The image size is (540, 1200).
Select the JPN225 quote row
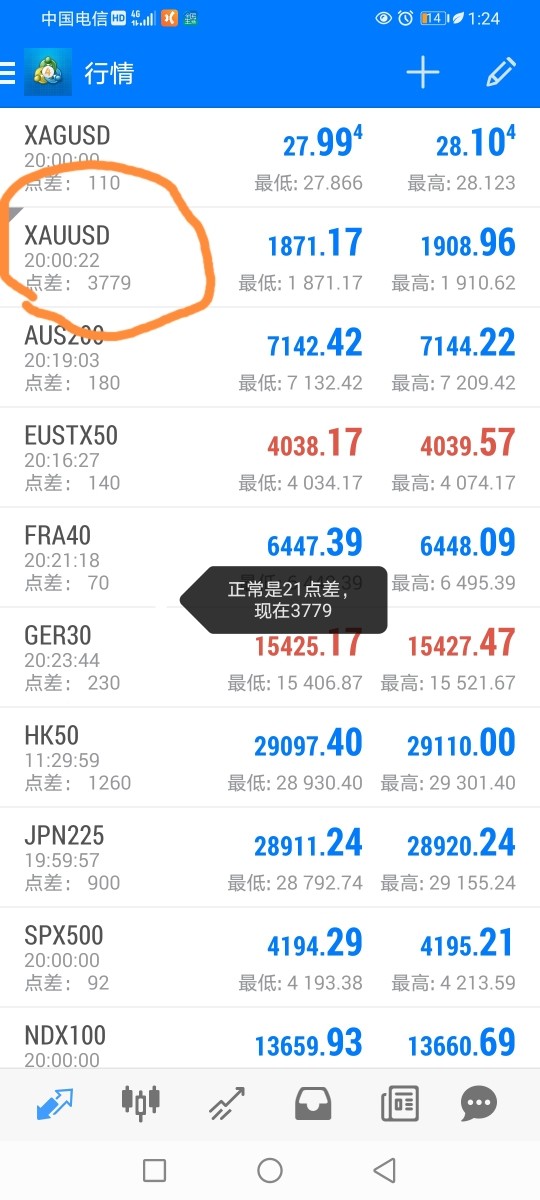(270, 858)
